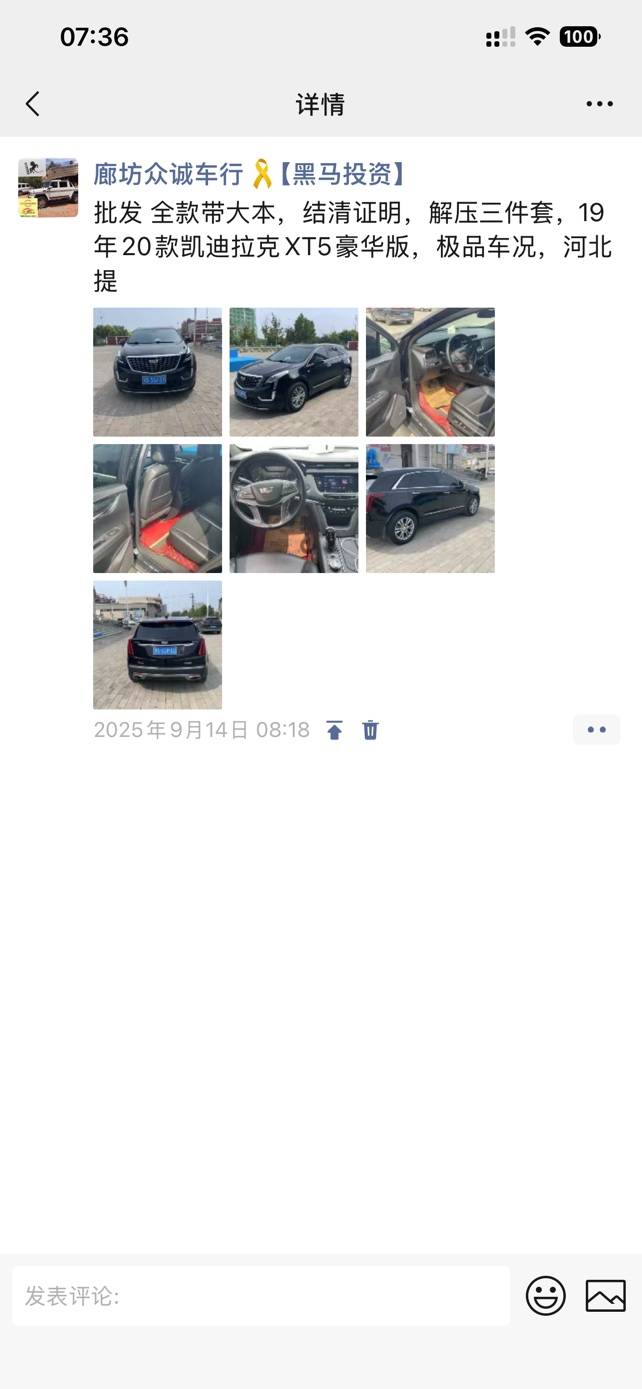
Task: Attach a picture to the comment
Action: click(x=606, y=1296)
